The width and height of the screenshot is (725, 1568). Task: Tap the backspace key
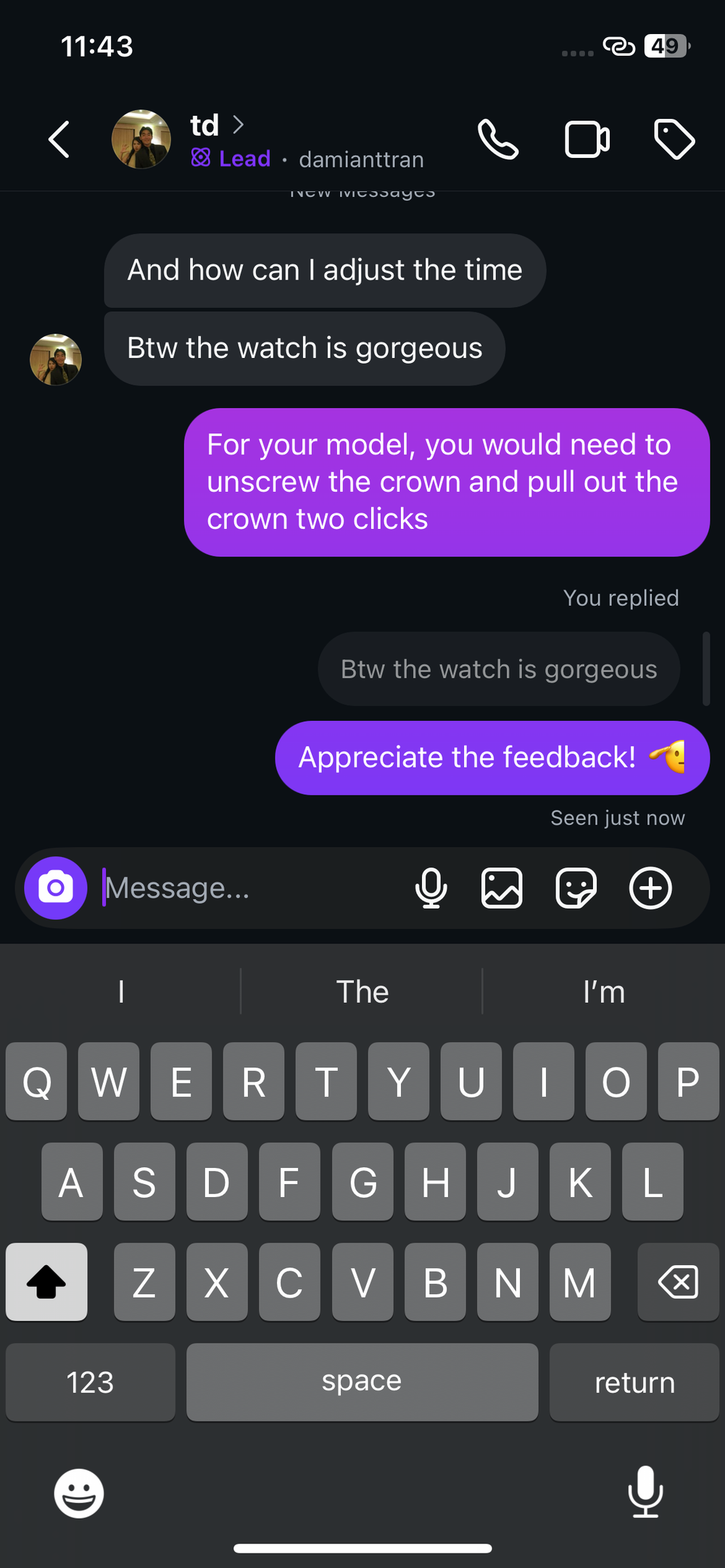click(x=678, y=1283)
